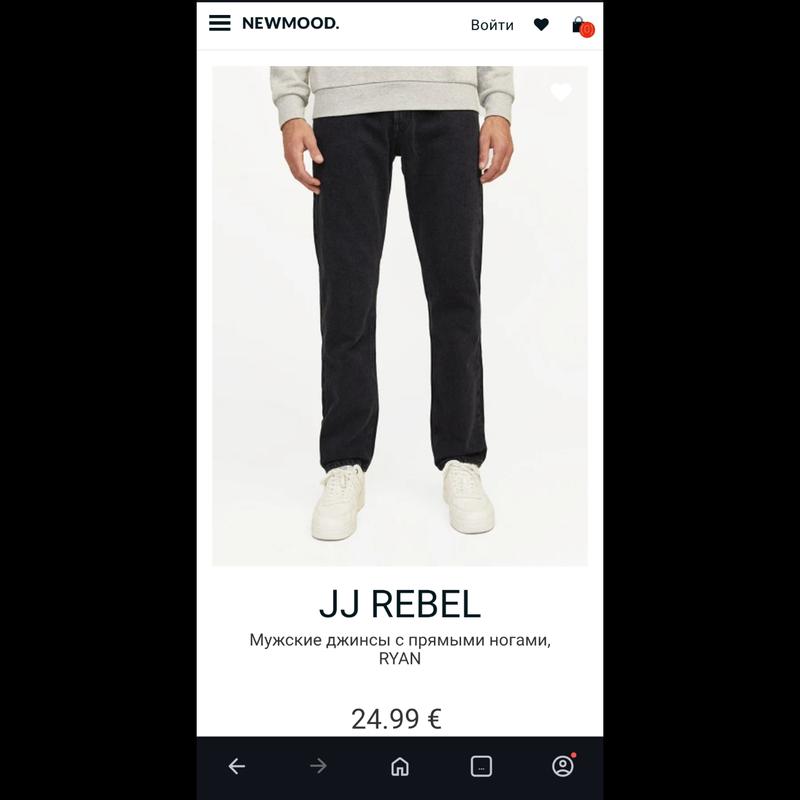
Task: Open the shopping bag cart
Action: click(x=581, y=26)
